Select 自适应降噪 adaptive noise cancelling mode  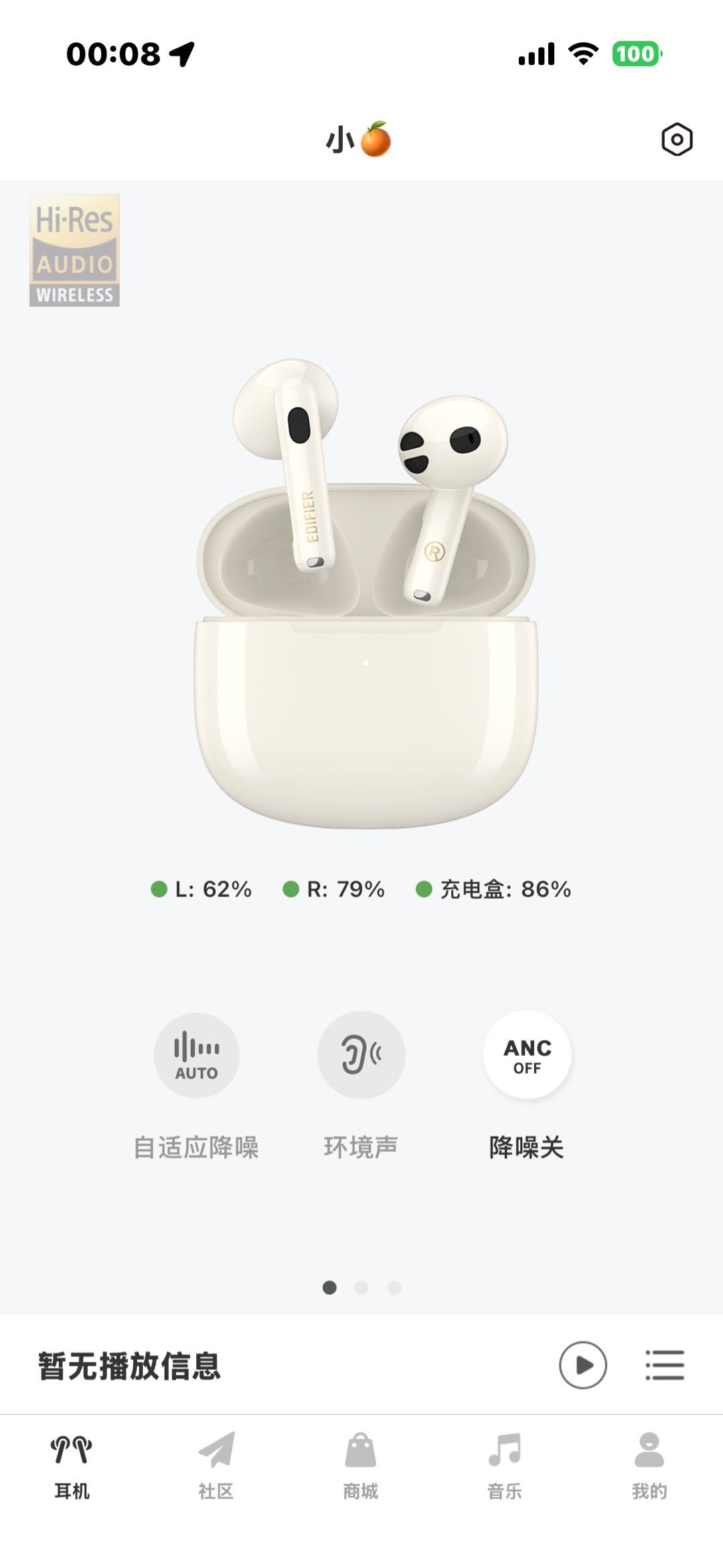click(x=196, y=1055)
